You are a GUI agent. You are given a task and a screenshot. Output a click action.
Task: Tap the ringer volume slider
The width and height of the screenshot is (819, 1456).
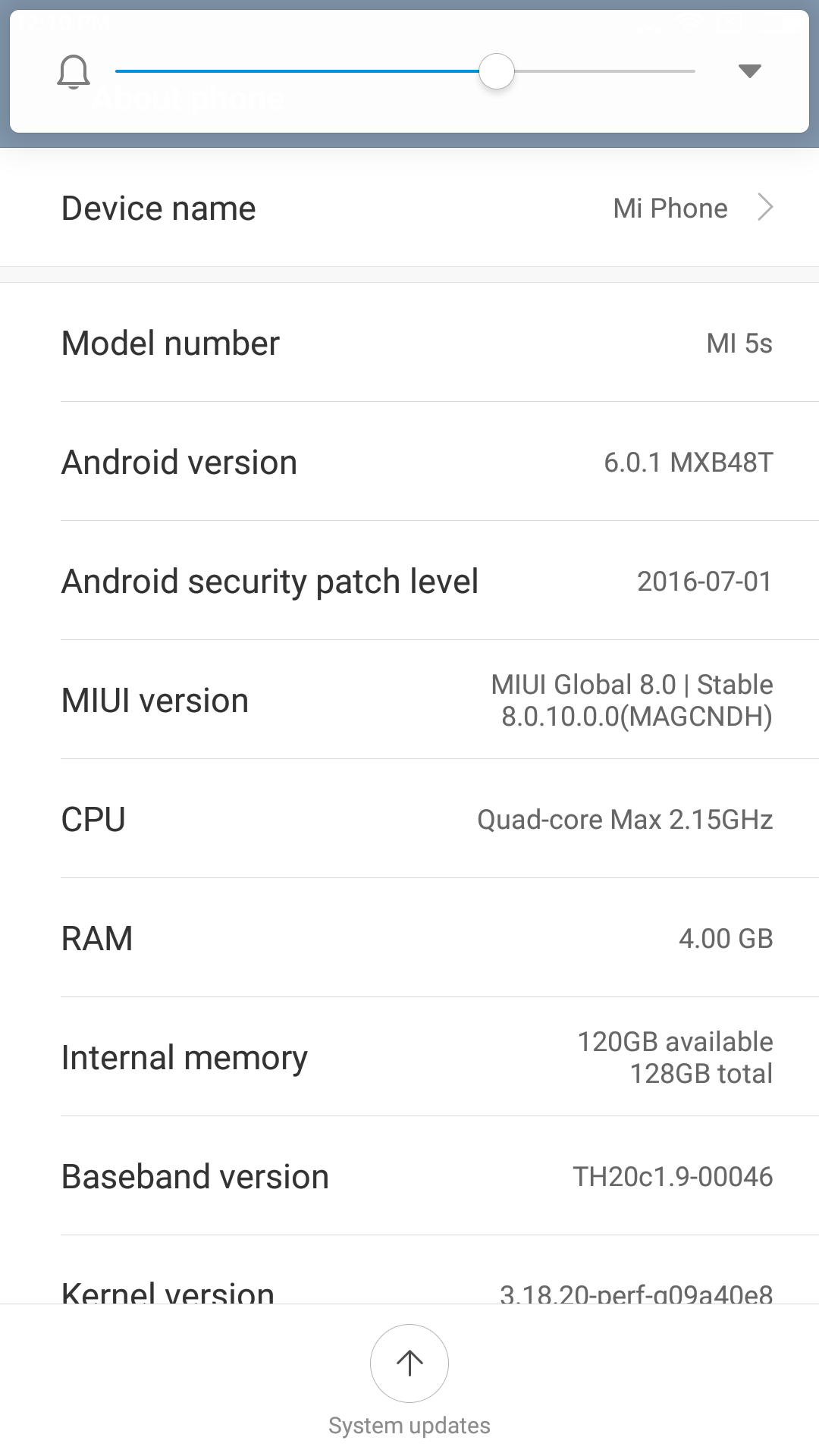pyautogui.click(x=405, y=71)
